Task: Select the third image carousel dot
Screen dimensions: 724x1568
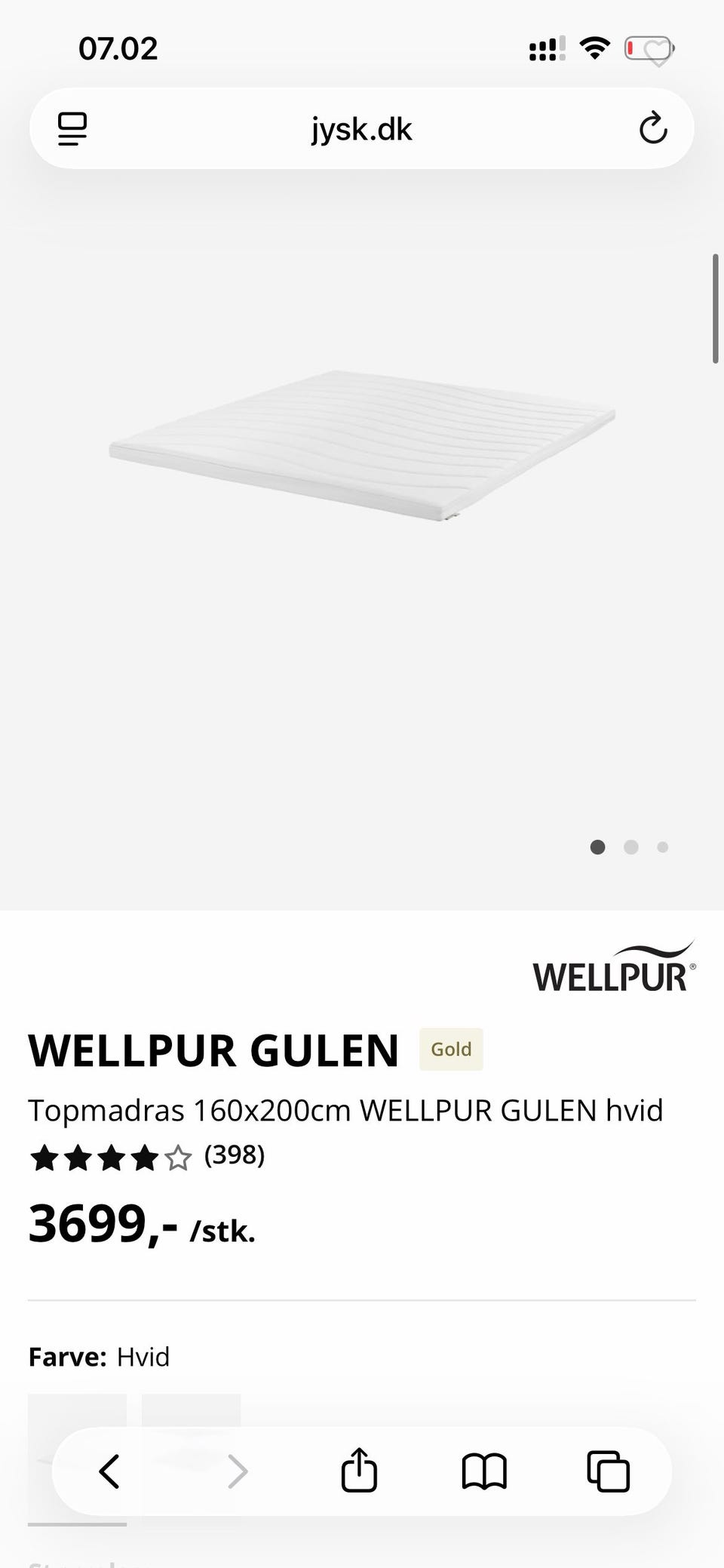Action: [x=662, y=847]
